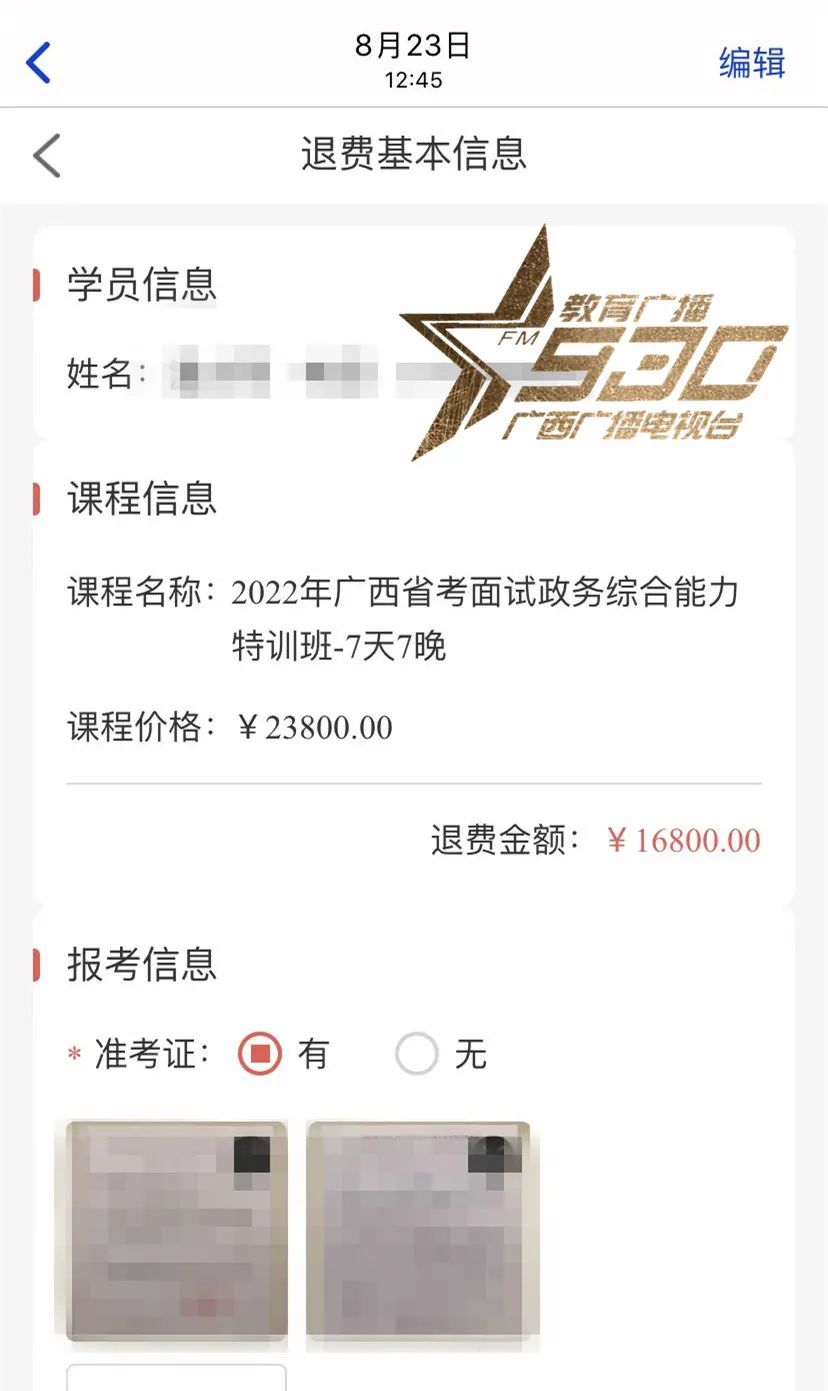This screenshot has width=828, height=1391.
Task: Open the 退费基本信息 title bar
Action: (x=414, y=155)
